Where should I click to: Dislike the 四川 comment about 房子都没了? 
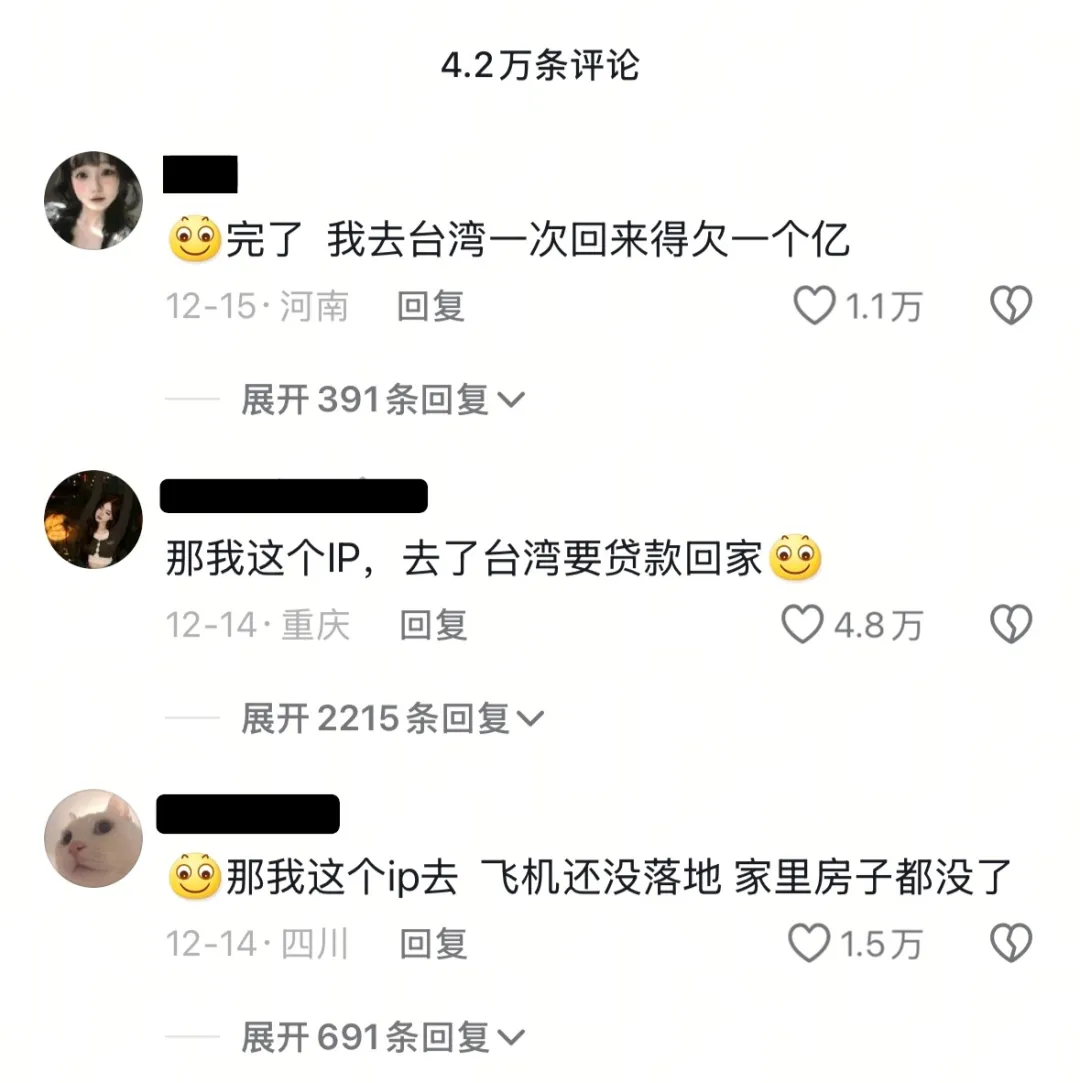[1010, 943]
